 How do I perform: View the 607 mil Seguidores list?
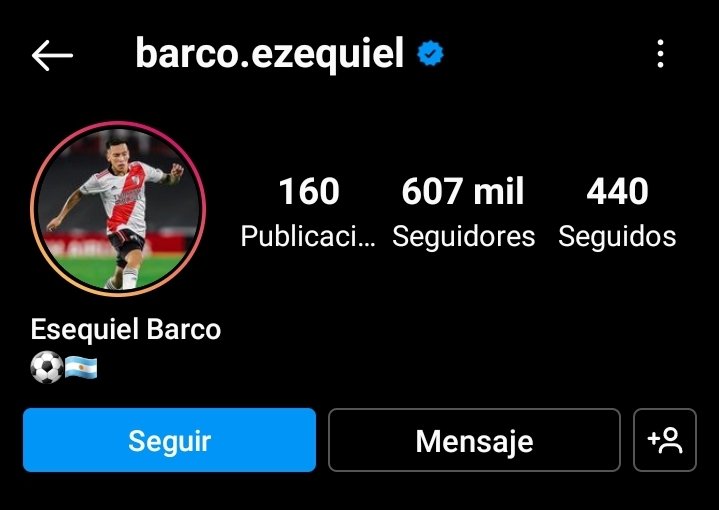(463, 211)
